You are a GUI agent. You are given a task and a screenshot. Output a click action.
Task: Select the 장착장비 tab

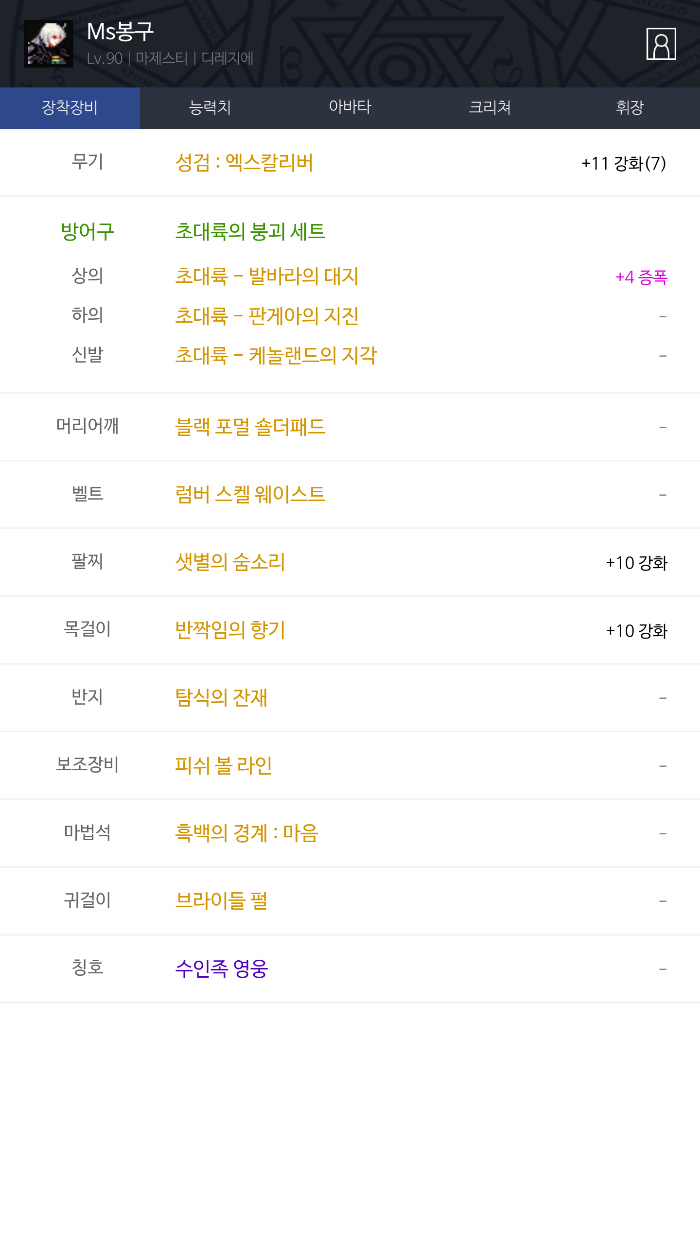(x=70, y=108)
